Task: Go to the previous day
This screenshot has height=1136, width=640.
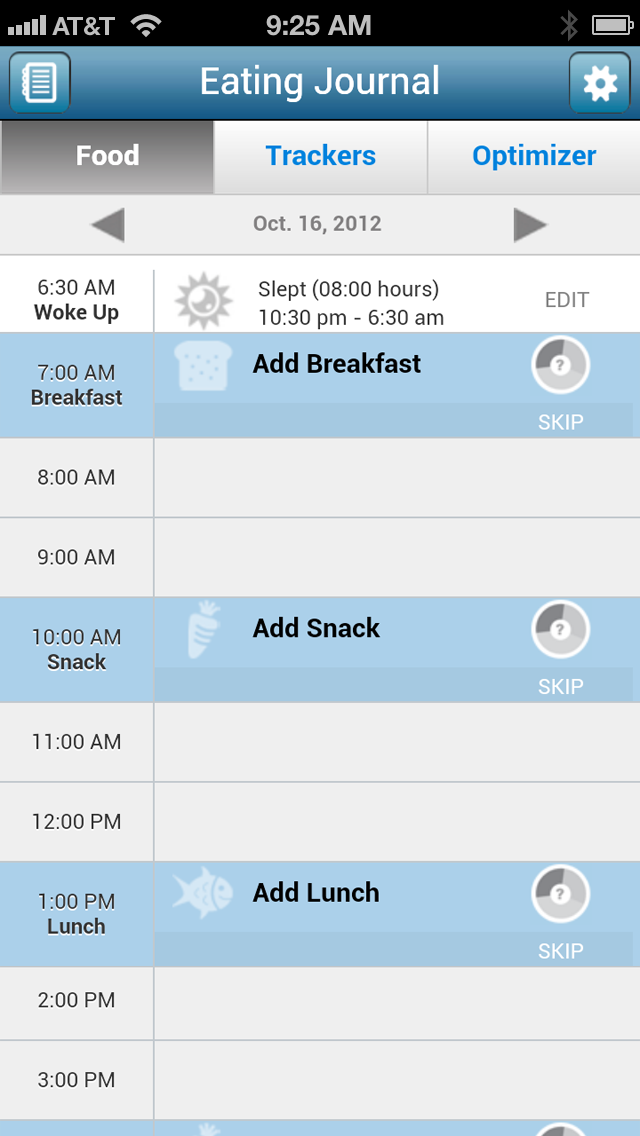Action: pos(108,225)
